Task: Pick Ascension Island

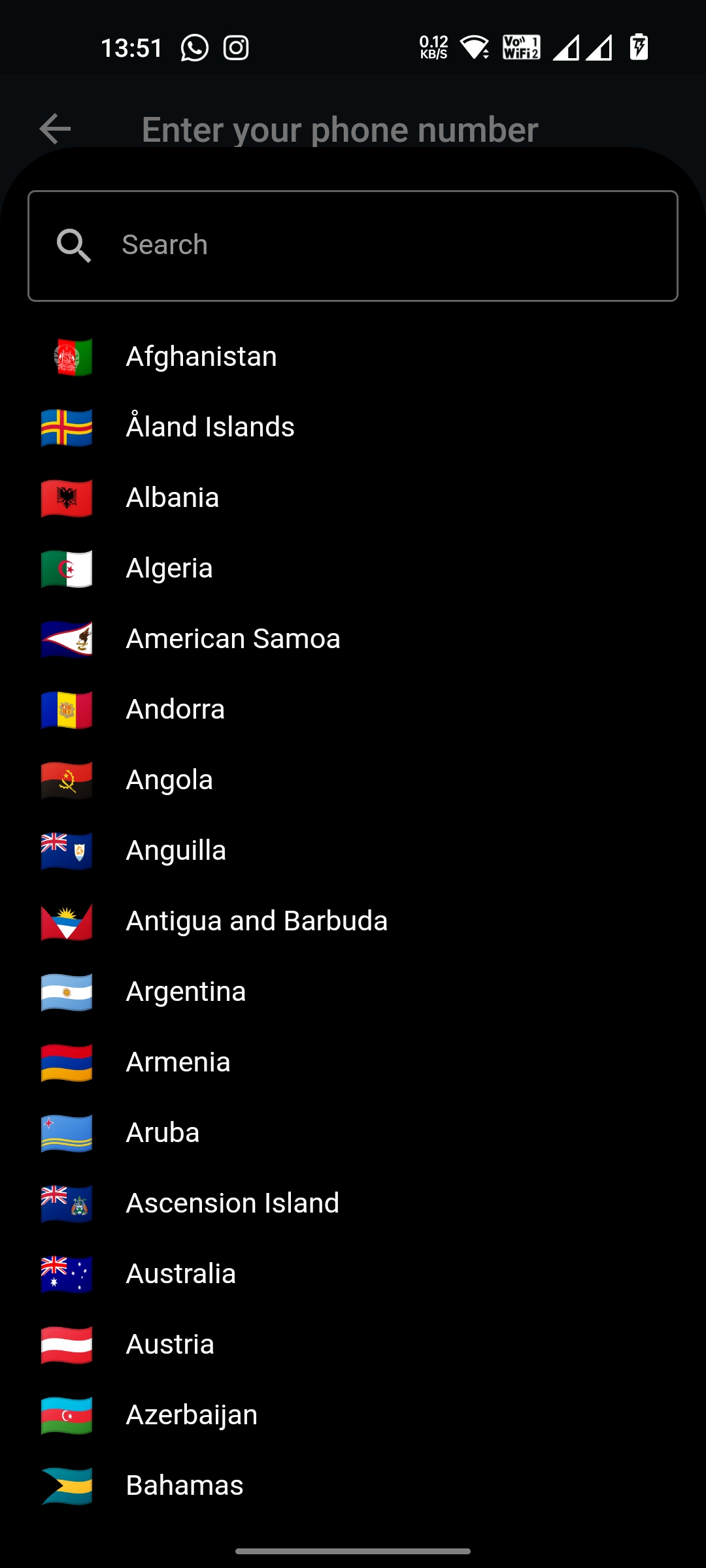Action: click(x=232, y=1203)
